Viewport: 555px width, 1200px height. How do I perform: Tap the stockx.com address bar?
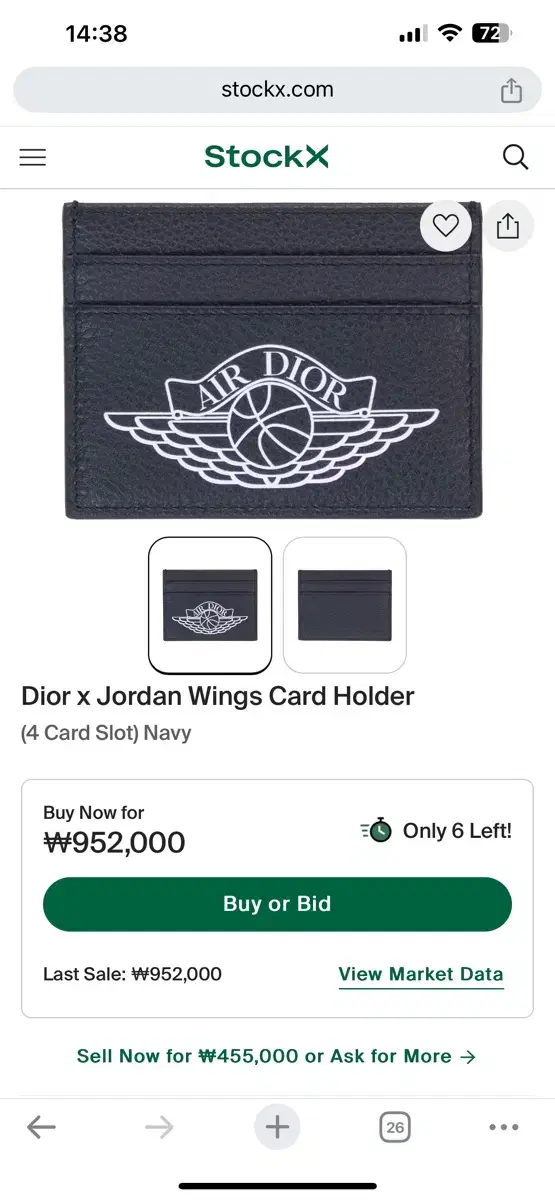point(277,89)
